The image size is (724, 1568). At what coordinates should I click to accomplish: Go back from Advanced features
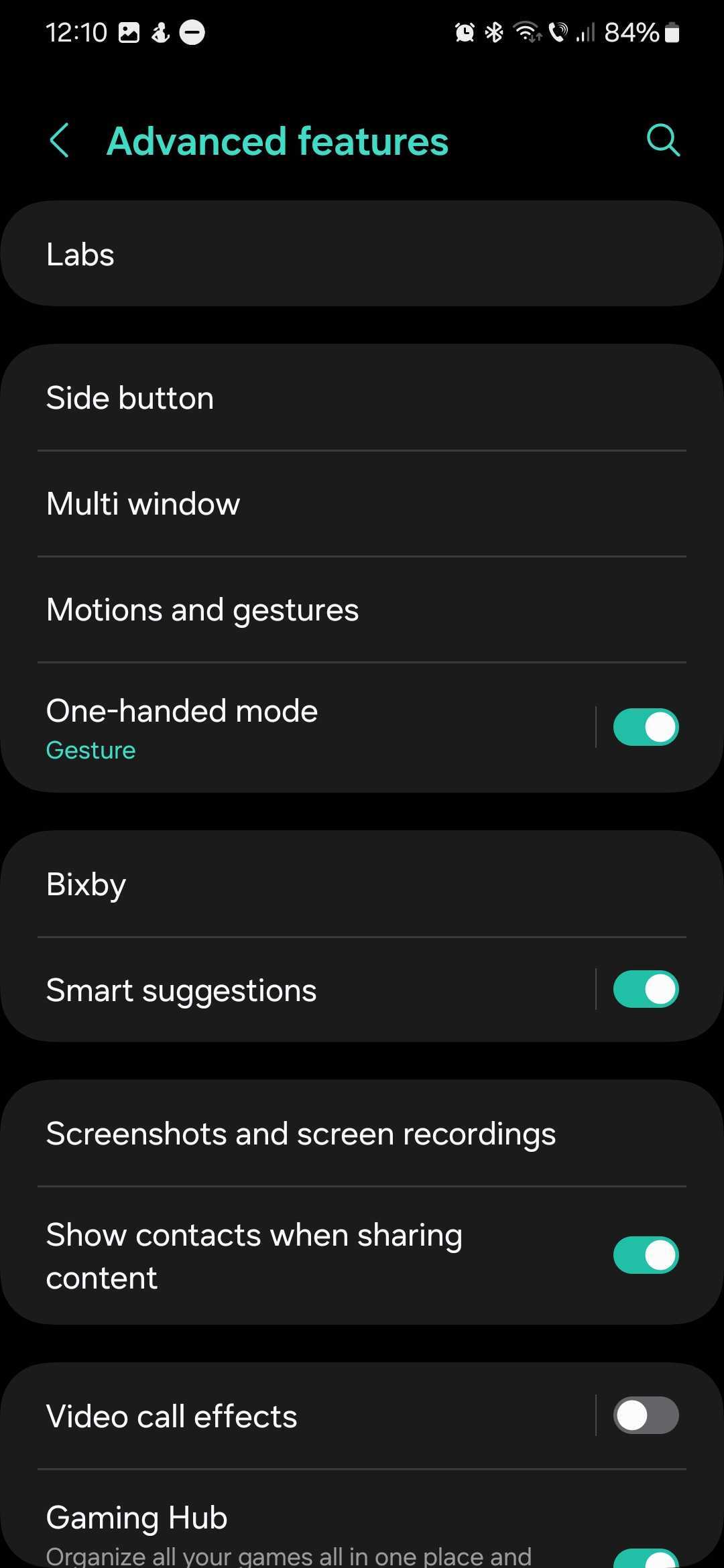(60, 141)
